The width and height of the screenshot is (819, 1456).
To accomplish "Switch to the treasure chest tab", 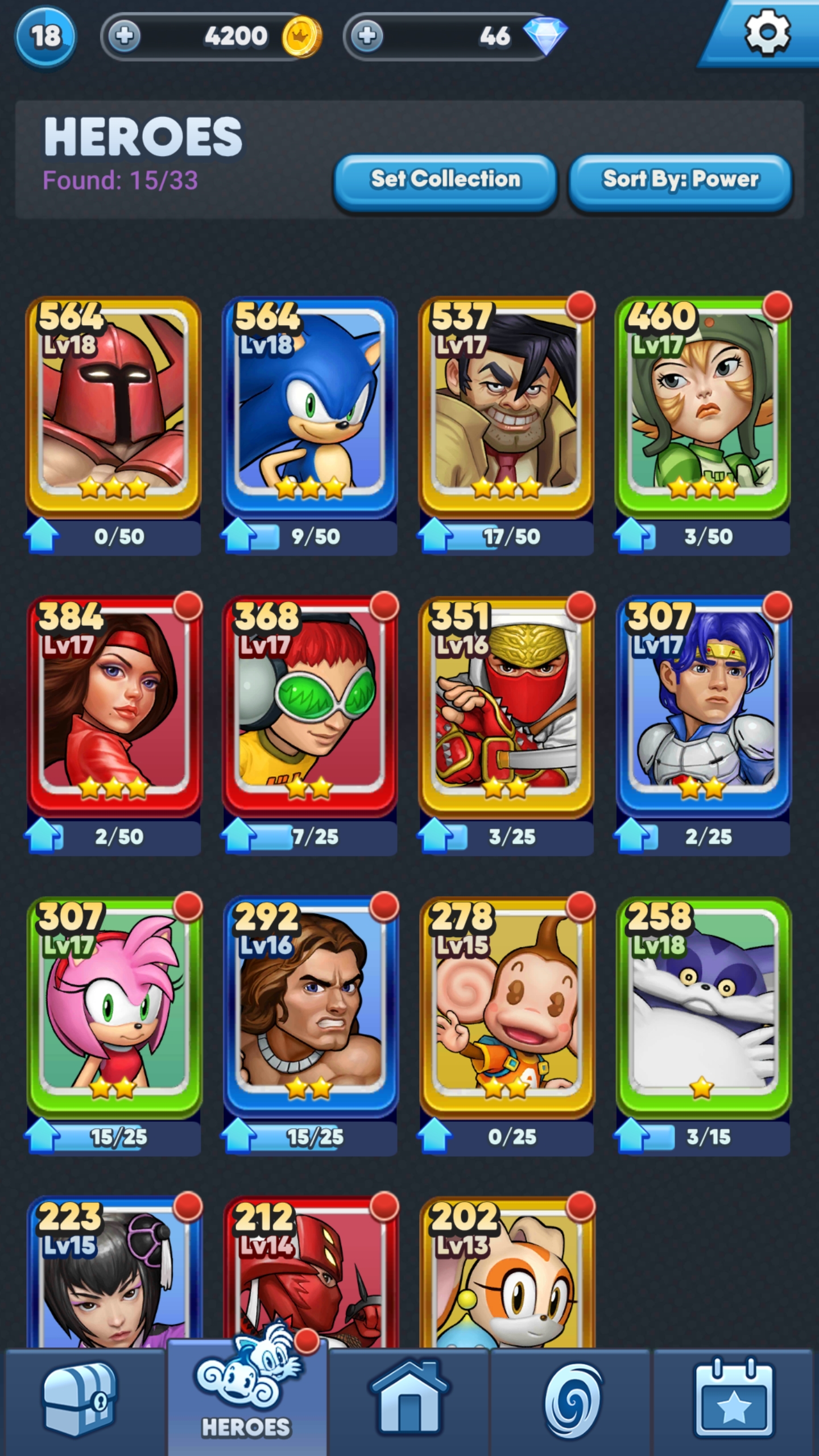I will [x=81, y=1400].
